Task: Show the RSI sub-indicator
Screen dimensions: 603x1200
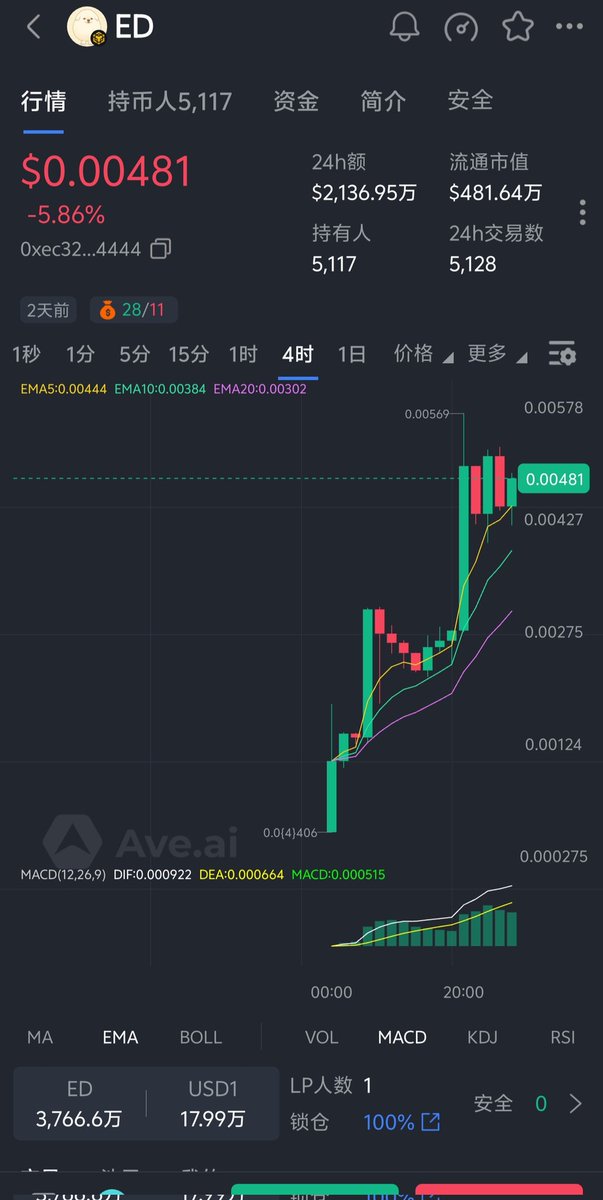Action: tap(563, 1037)
